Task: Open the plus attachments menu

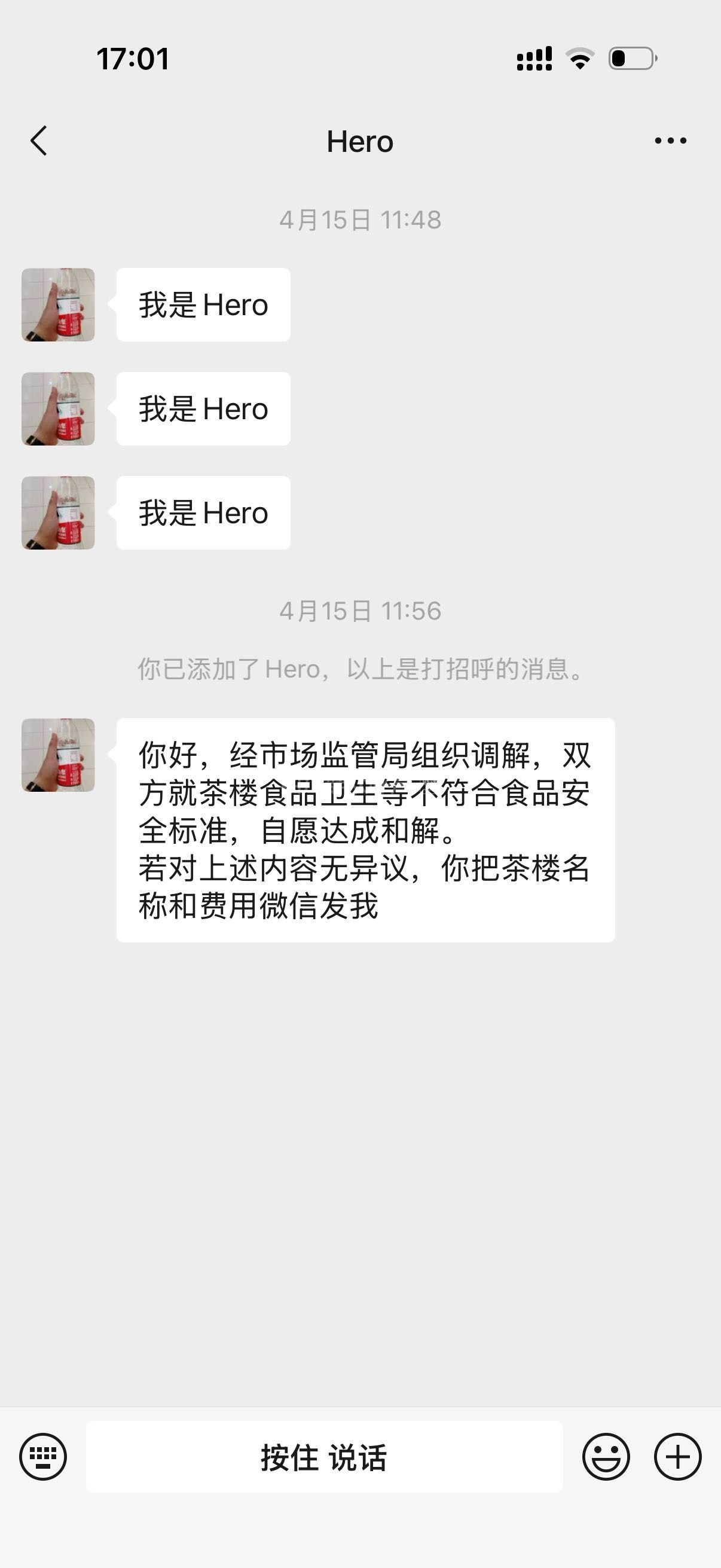Action: 678,1457
